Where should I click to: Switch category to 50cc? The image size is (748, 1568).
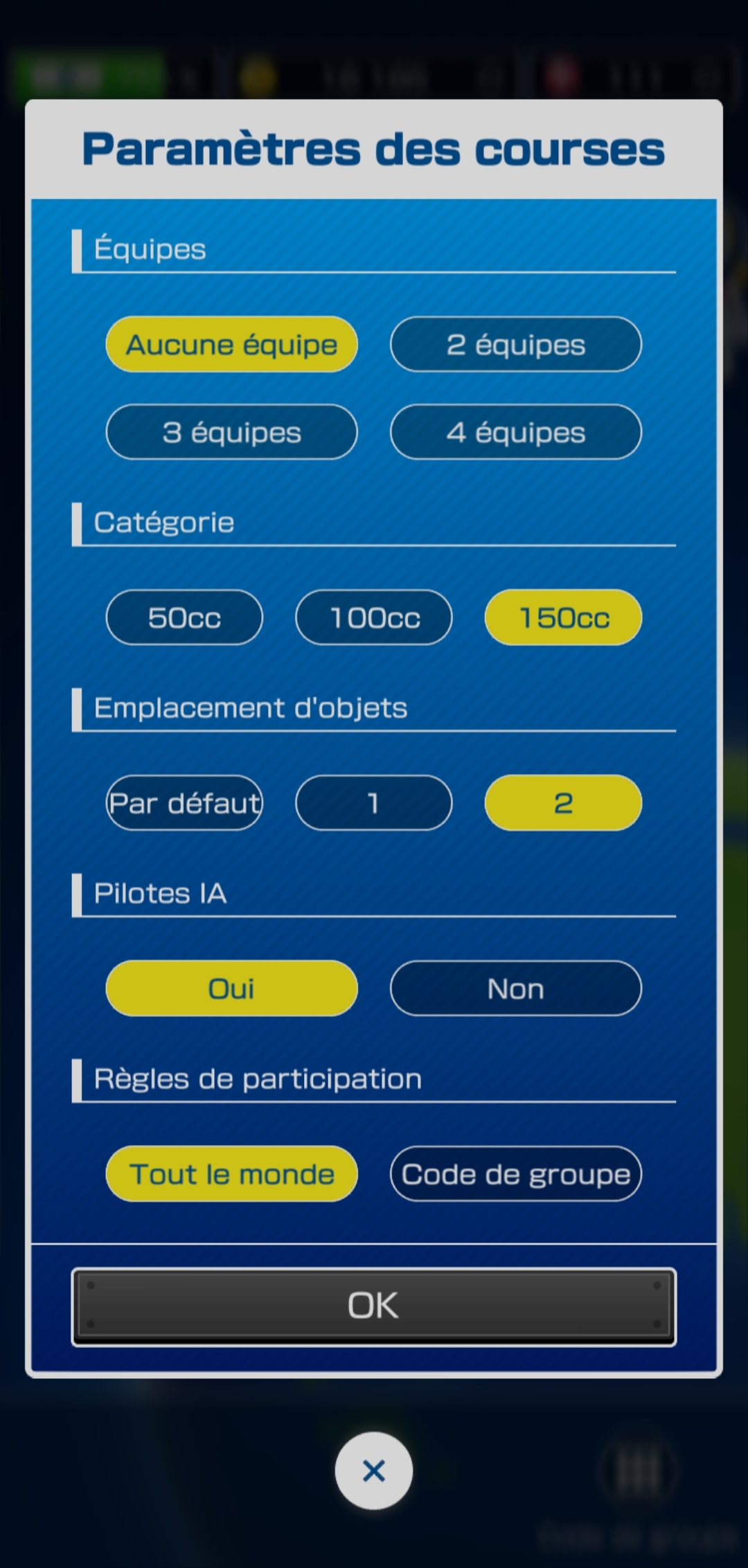(x=184, y=617)
